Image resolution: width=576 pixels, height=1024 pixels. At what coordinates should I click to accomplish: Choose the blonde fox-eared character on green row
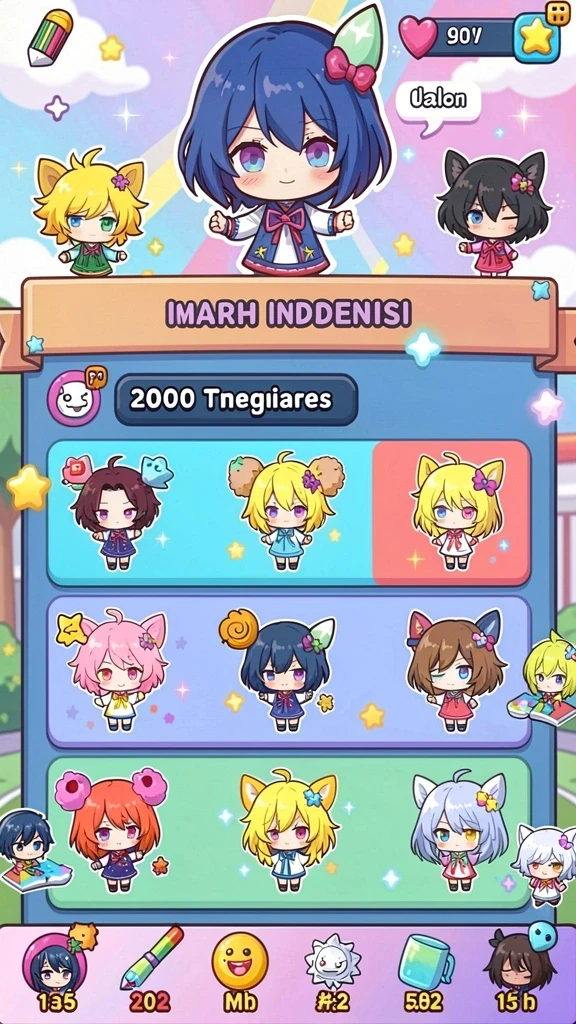coord(288,831)
